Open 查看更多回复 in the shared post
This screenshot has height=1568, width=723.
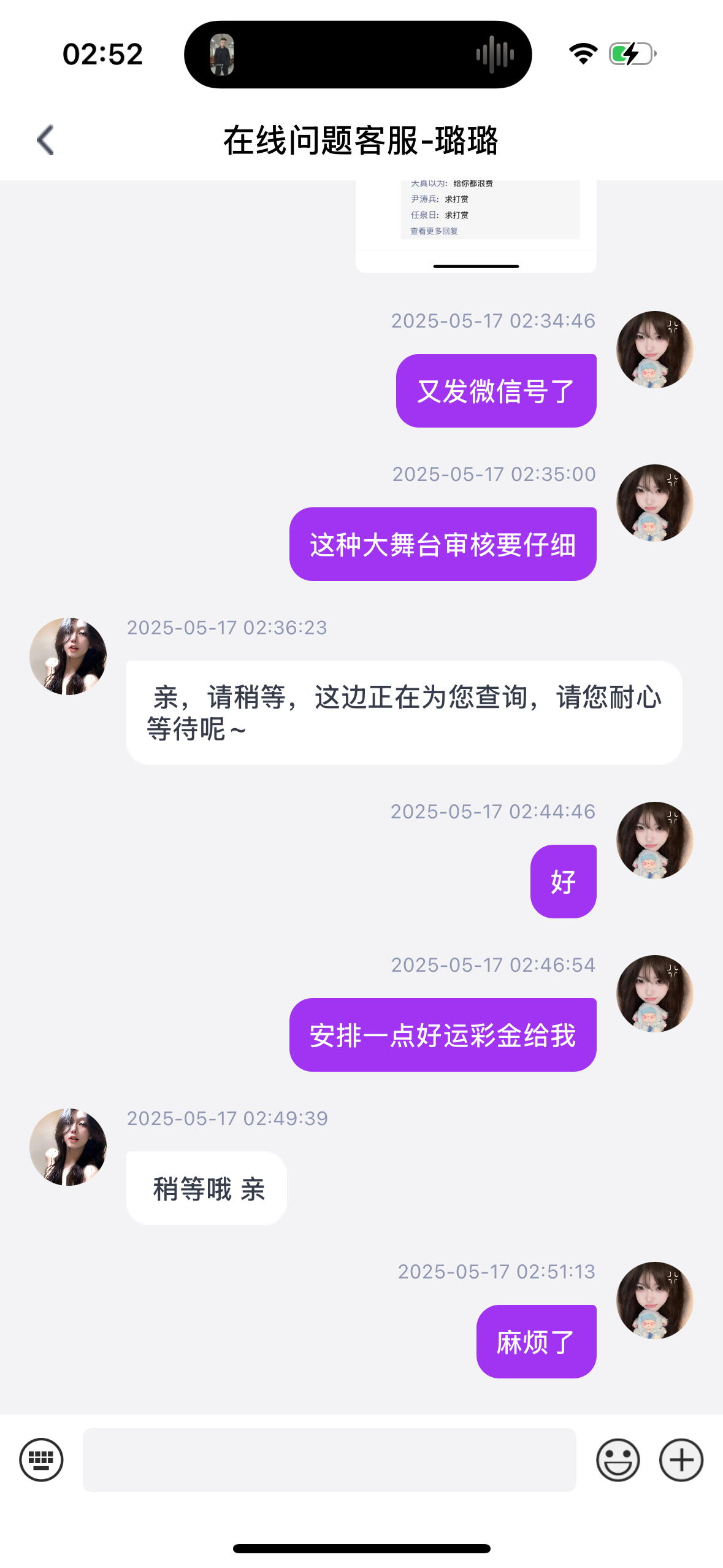pyautogui.click(x=433, y=232)
